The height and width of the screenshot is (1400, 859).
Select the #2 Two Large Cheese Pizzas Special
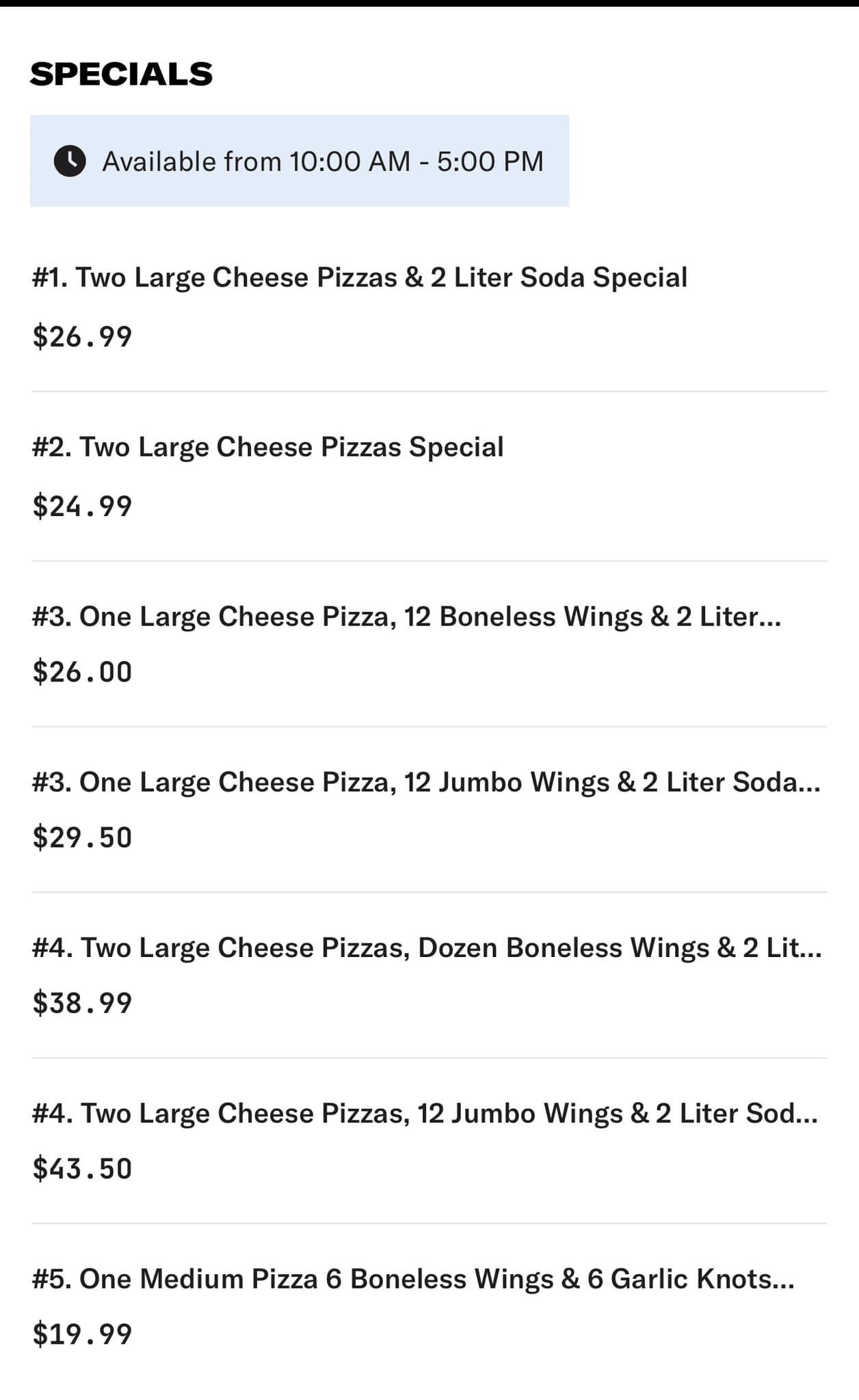268,447
